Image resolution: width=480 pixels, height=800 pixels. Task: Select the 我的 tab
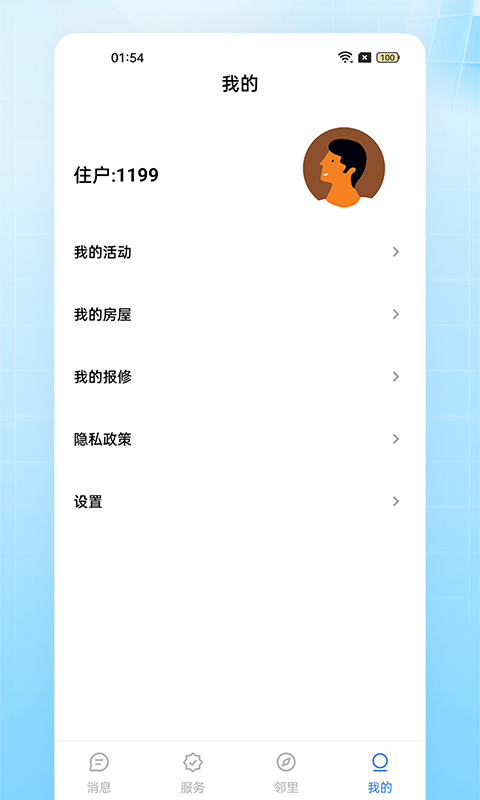coord(380,773)
